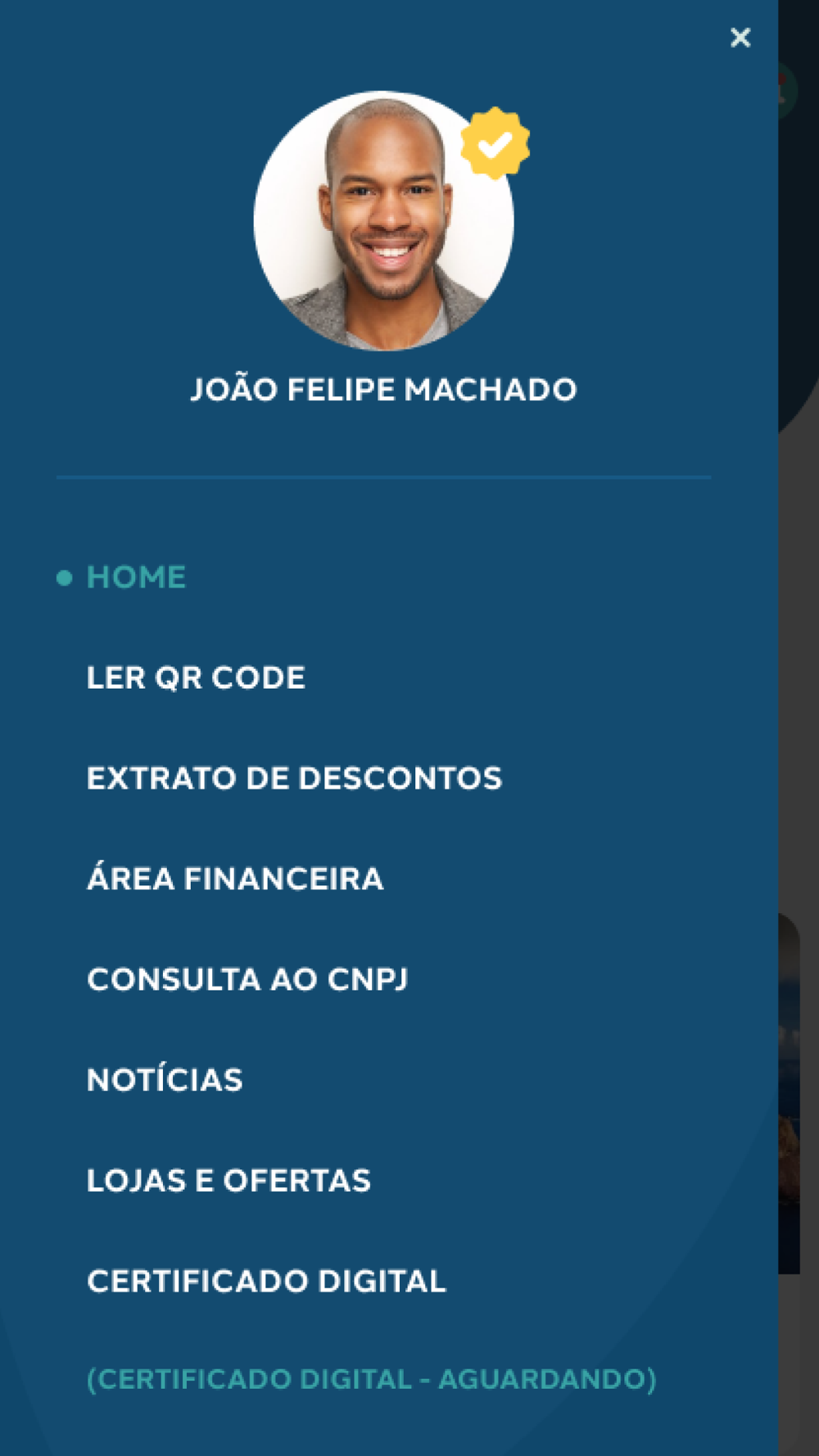View Notícias
Viewport: 819px width, 1456px height.
point(165,1079)
